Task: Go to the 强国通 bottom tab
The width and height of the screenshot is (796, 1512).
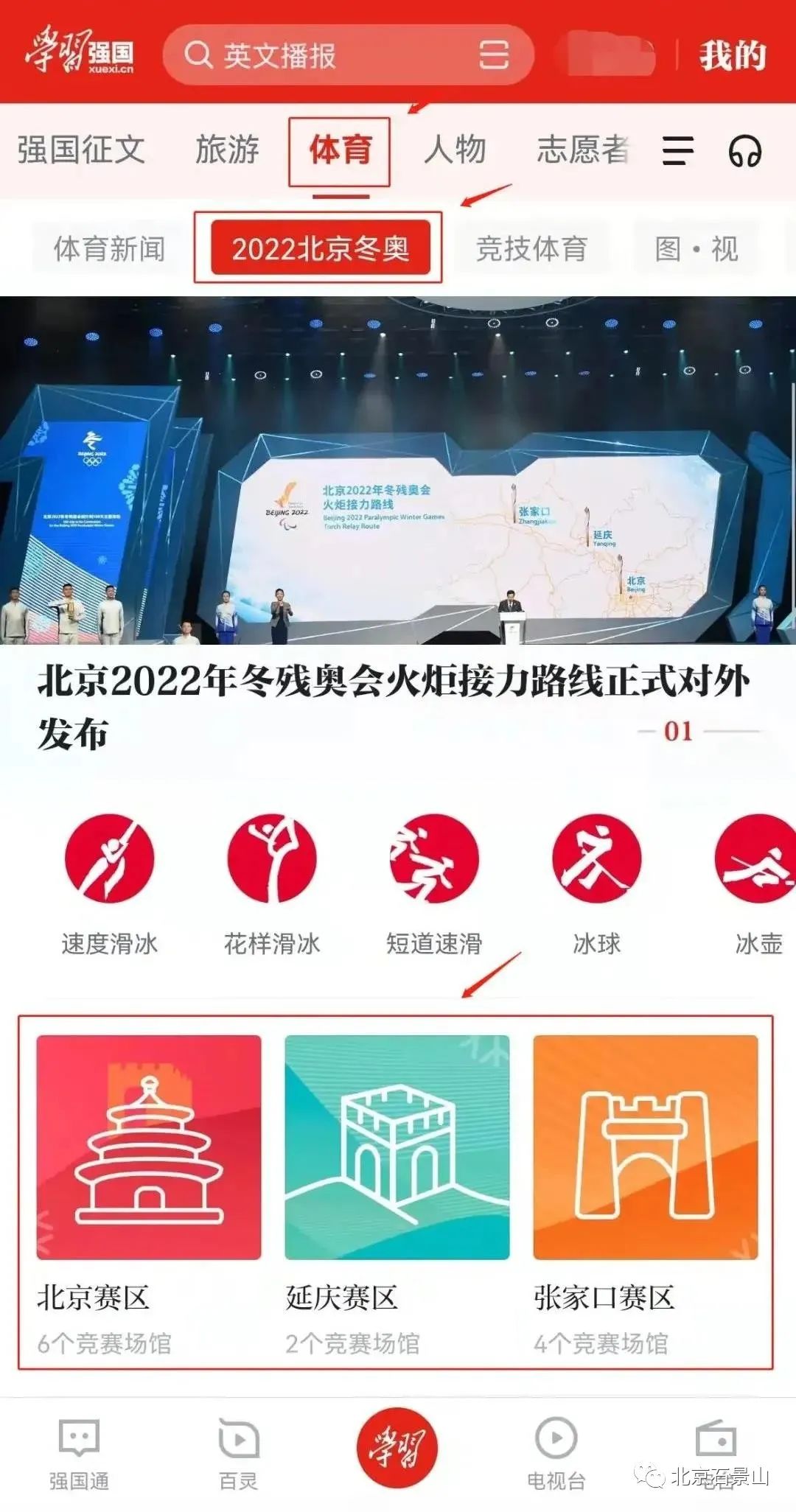Action: [79, 1455]
